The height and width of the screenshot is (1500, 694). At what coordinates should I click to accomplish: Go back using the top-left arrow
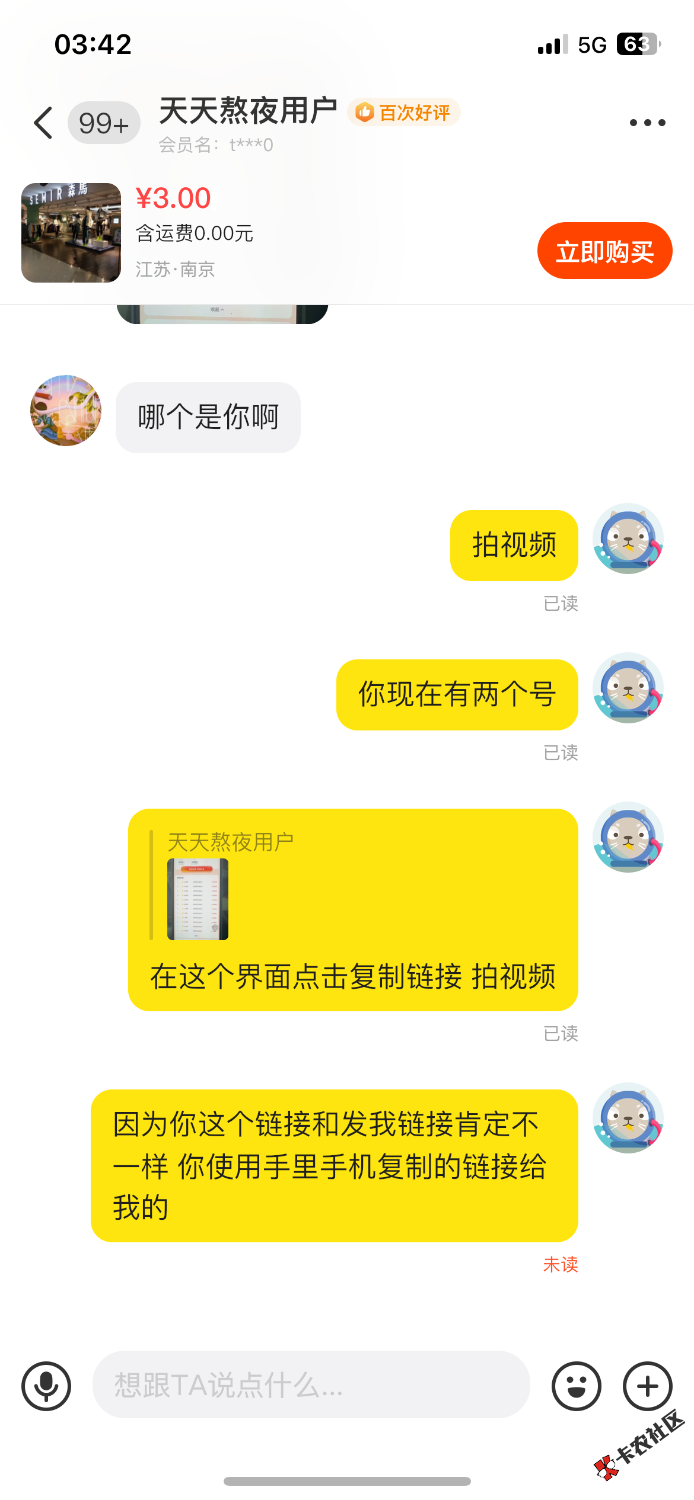(42, 123)
